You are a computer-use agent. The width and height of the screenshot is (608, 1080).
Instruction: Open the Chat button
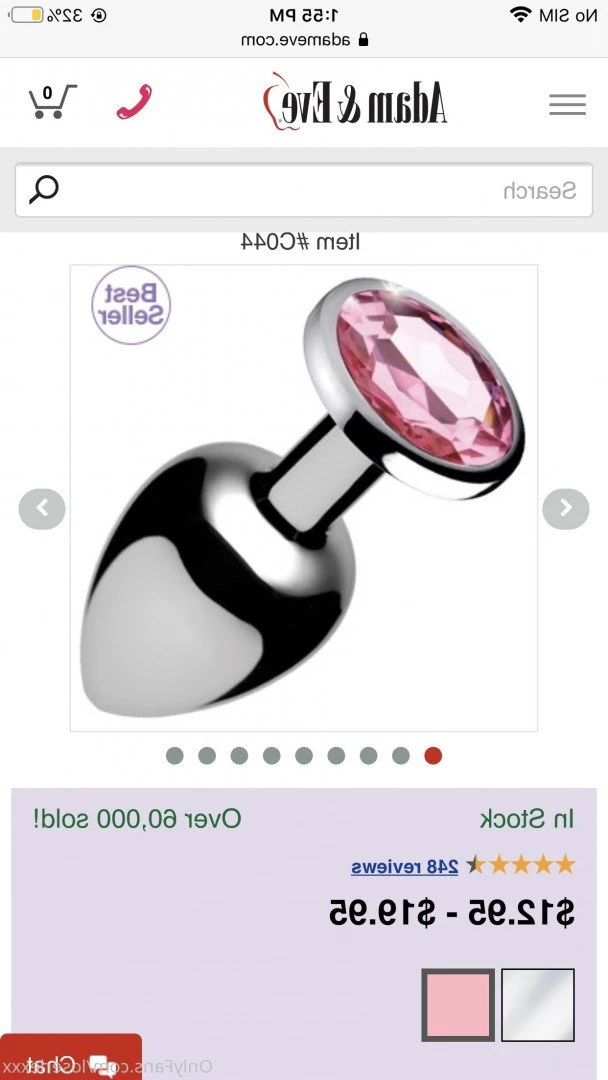(70, 1060)
